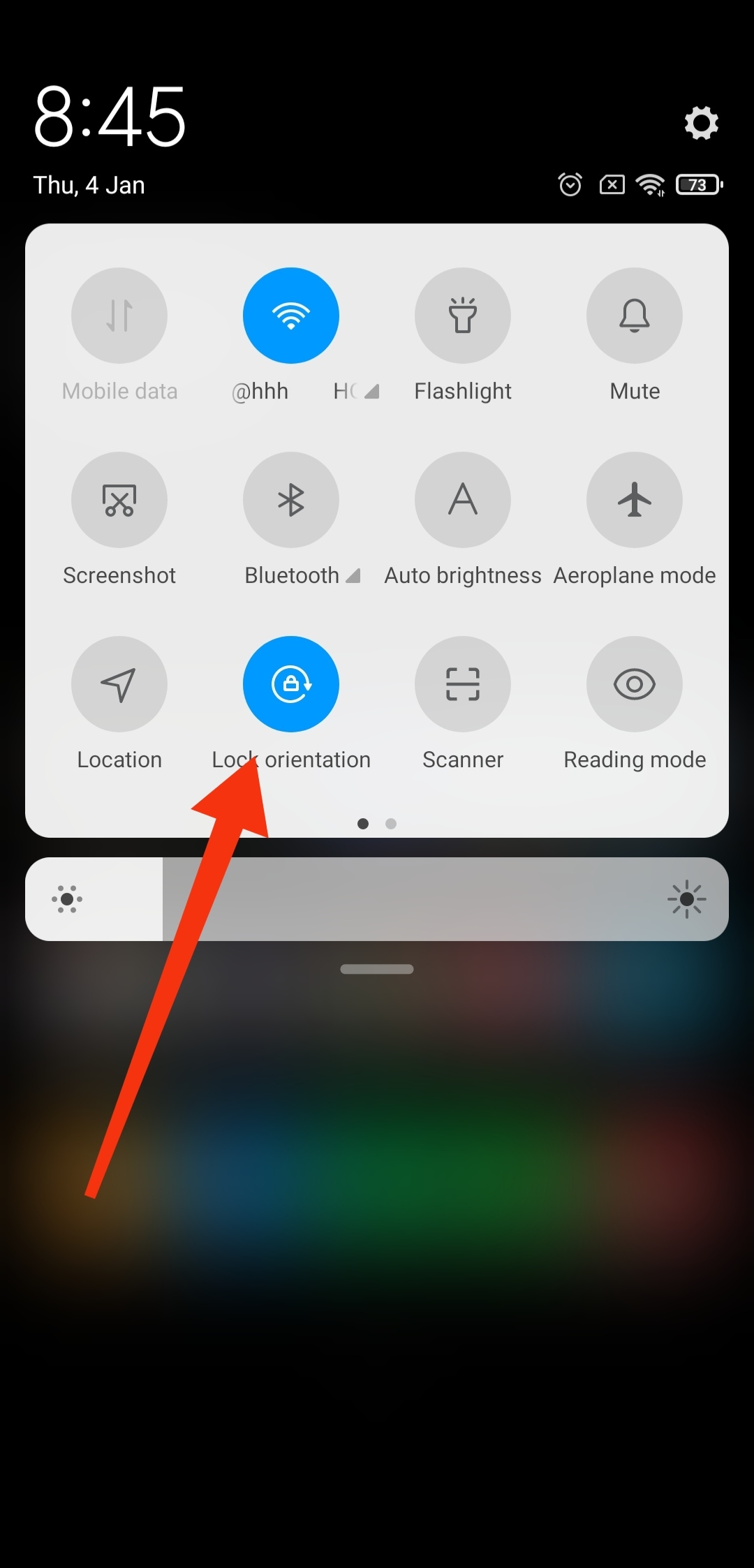Image resolution: width=754 pixels, height=1568 pixels.
Task: Open the Scanner tile
Action: pyautogui.click(x=463, y=684)
